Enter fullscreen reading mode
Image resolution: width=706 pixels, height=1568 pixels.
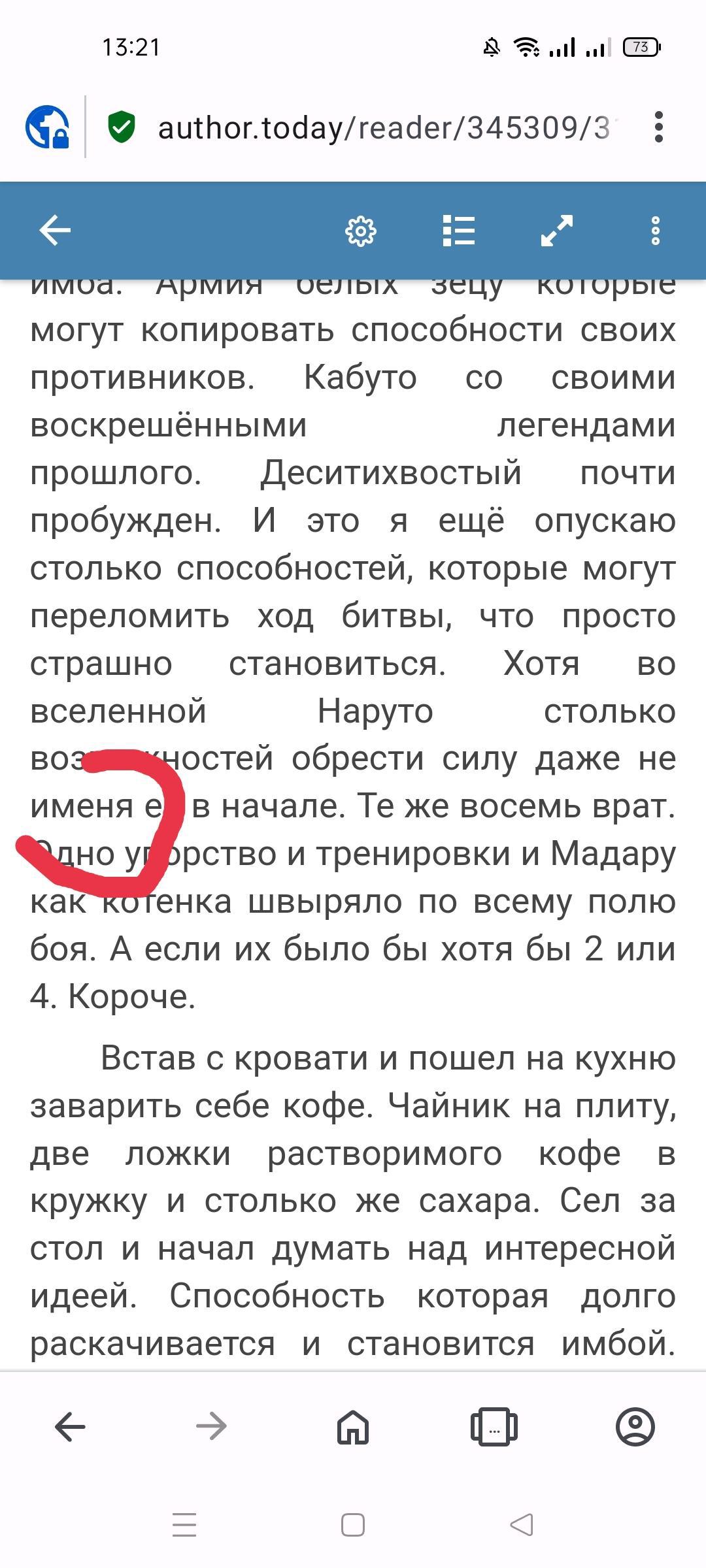[x=557, y=231]
